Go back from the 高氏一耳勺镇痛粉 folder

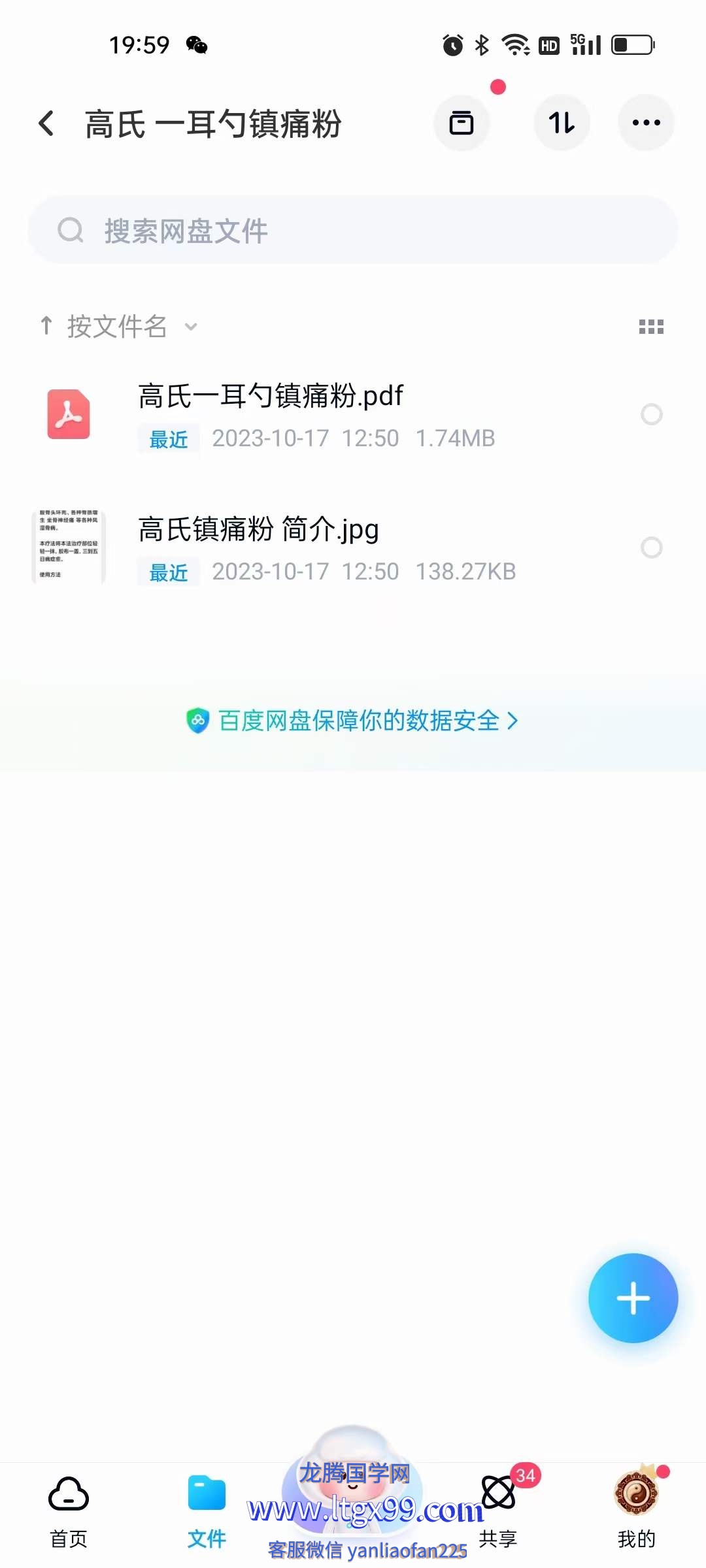click(46, 123)
